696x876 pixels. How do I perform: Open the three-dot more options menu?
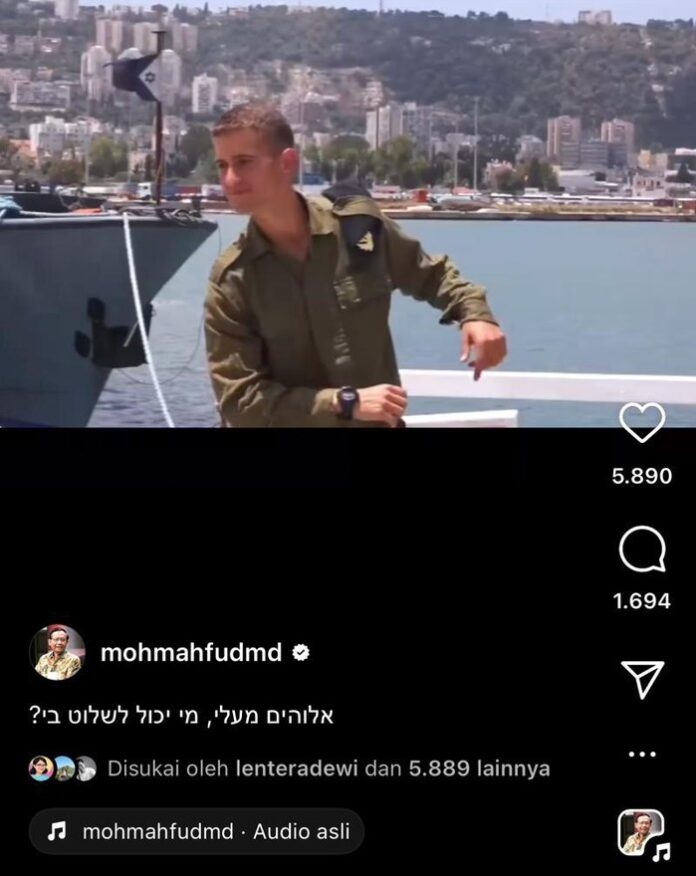pyautogui.click(x=641, y=753)
